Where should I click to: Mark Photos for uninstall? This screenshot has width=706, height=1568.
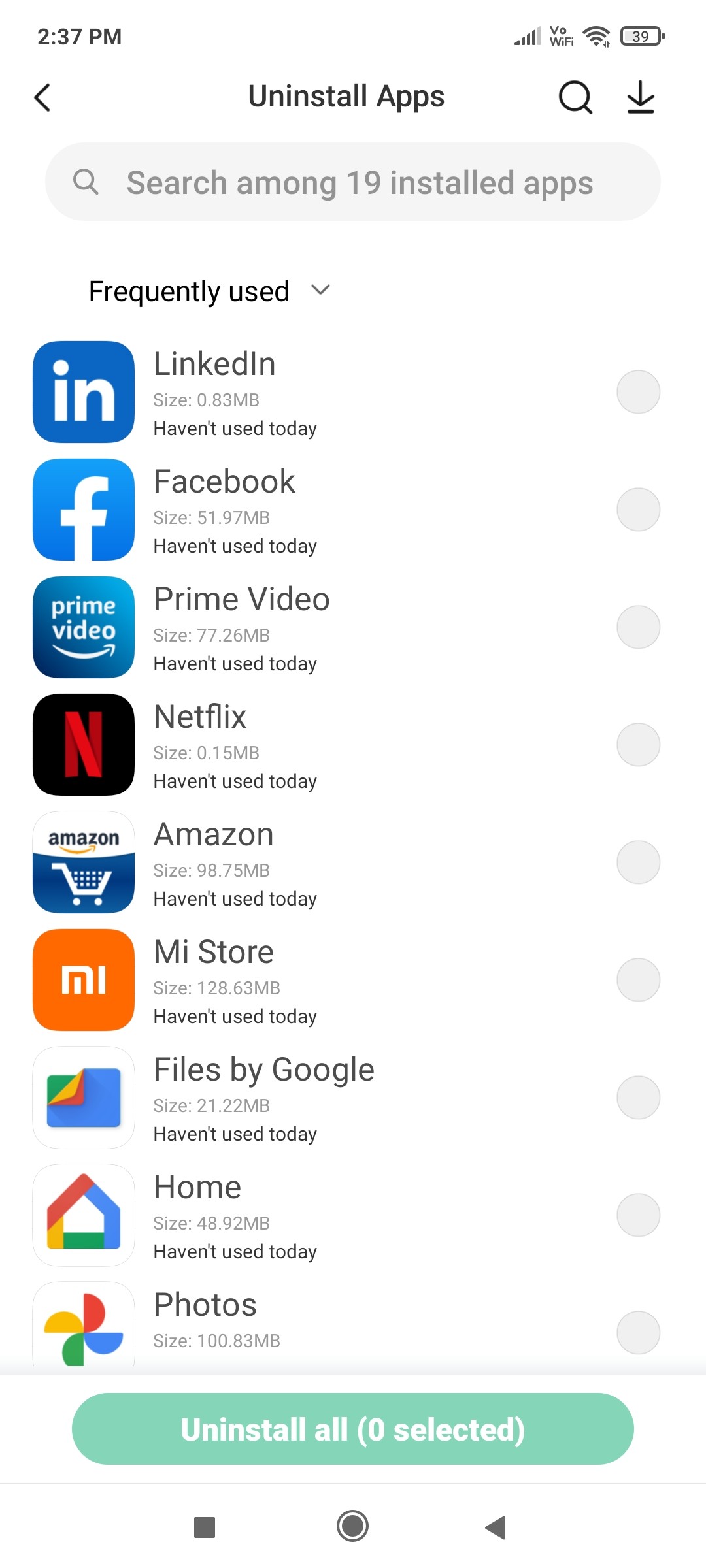[639, 1333]
